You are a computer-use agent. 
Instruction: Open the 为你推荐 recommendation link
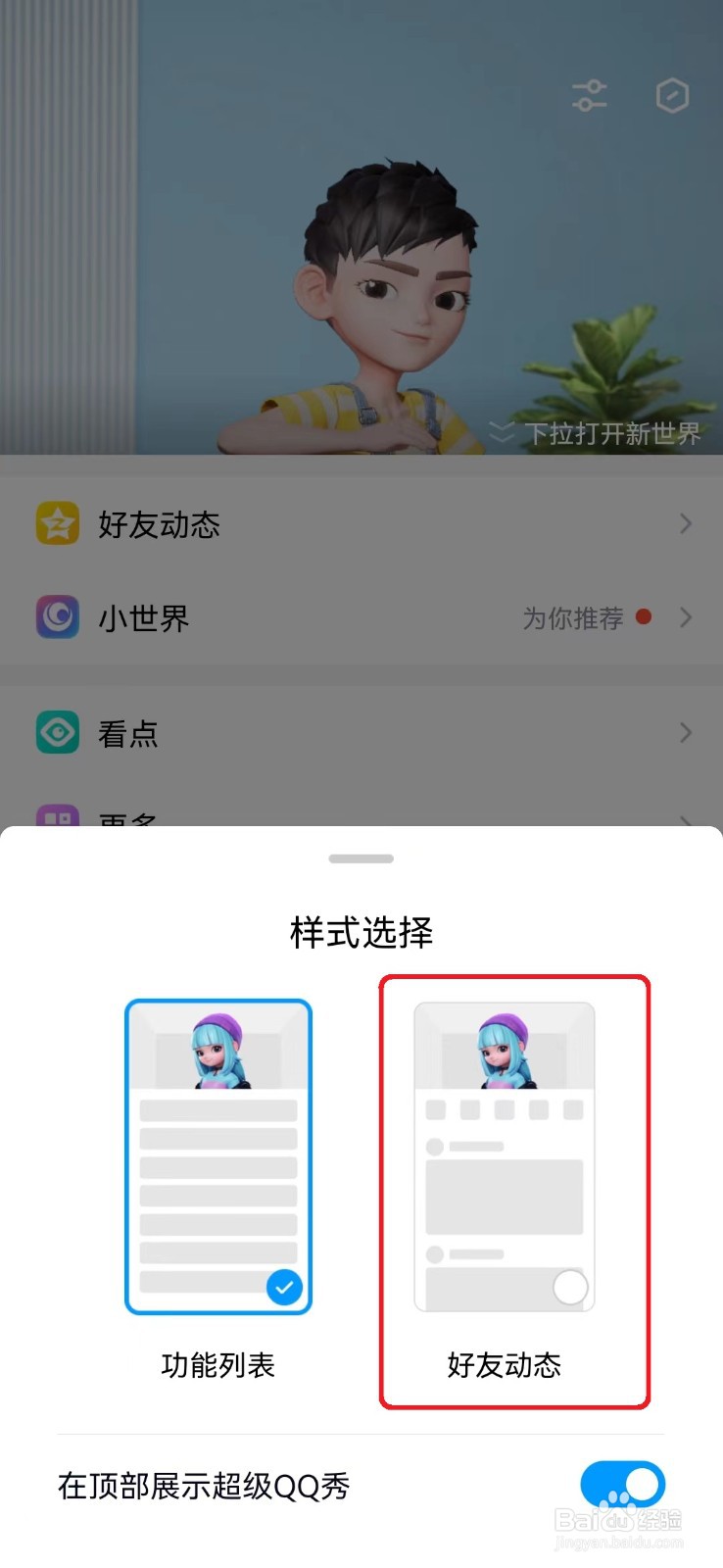573,617
